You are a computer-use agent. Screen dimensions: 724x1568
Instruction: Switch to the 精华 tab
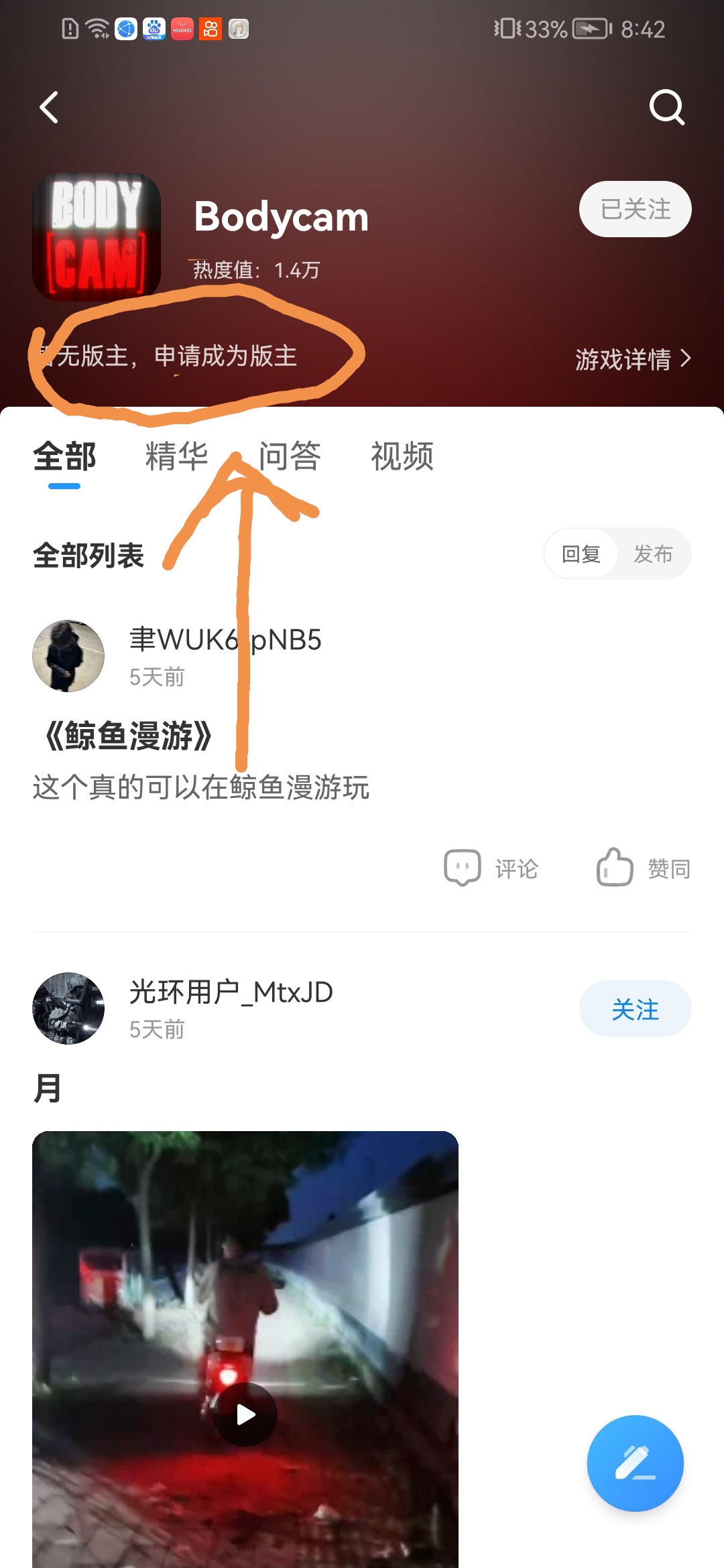177,457
